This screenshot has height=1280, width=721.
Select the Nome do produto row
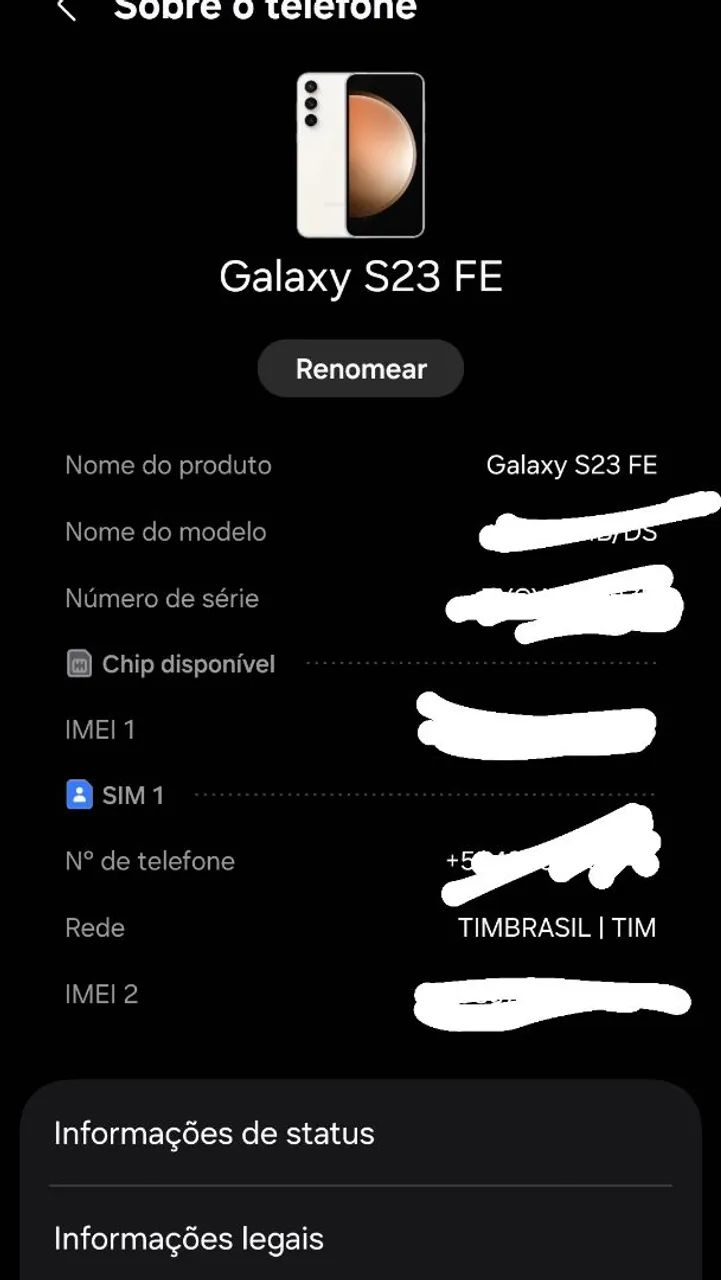click(360, 465)
